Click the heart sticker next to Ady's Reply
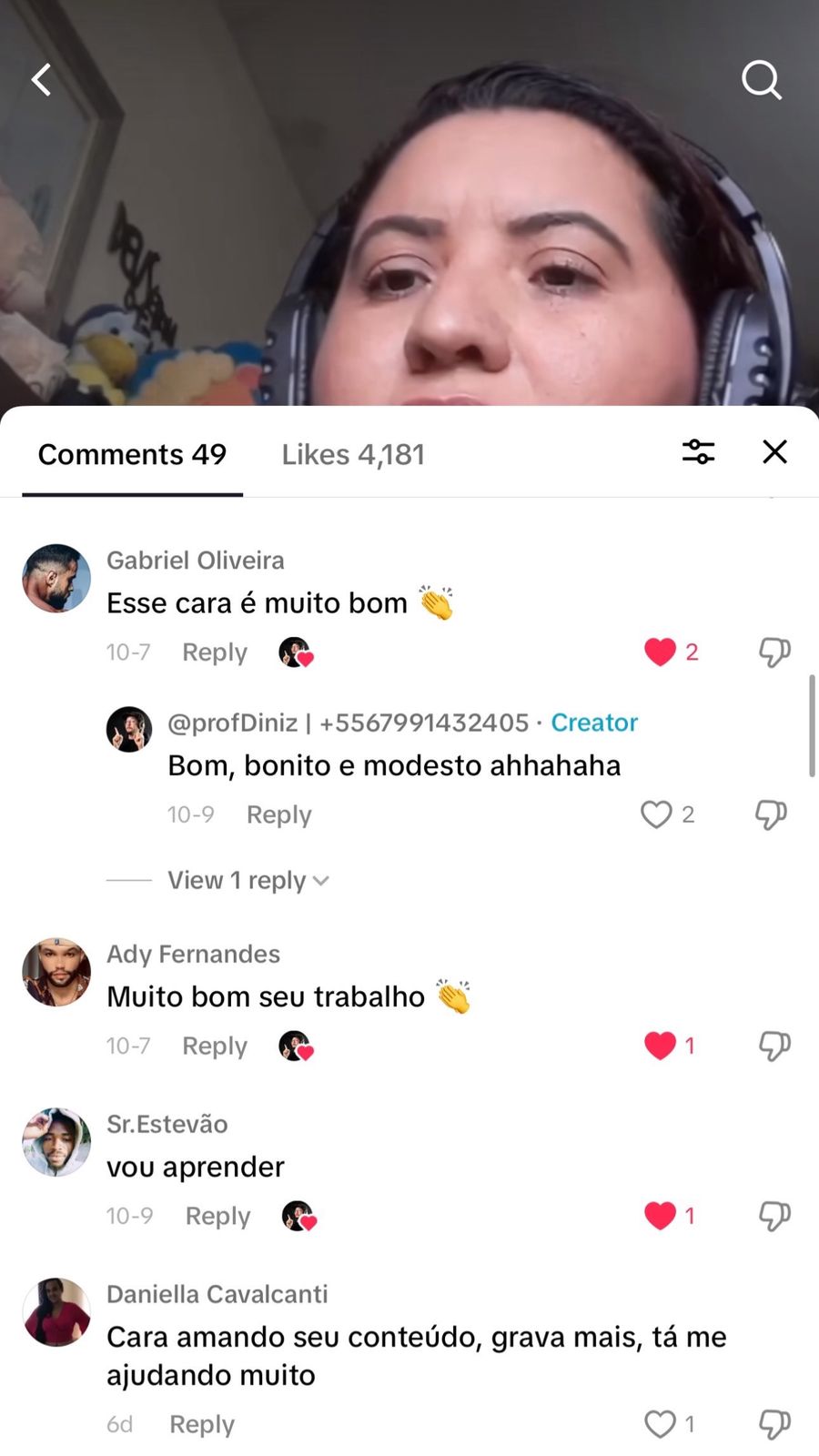 point(295,1046)
